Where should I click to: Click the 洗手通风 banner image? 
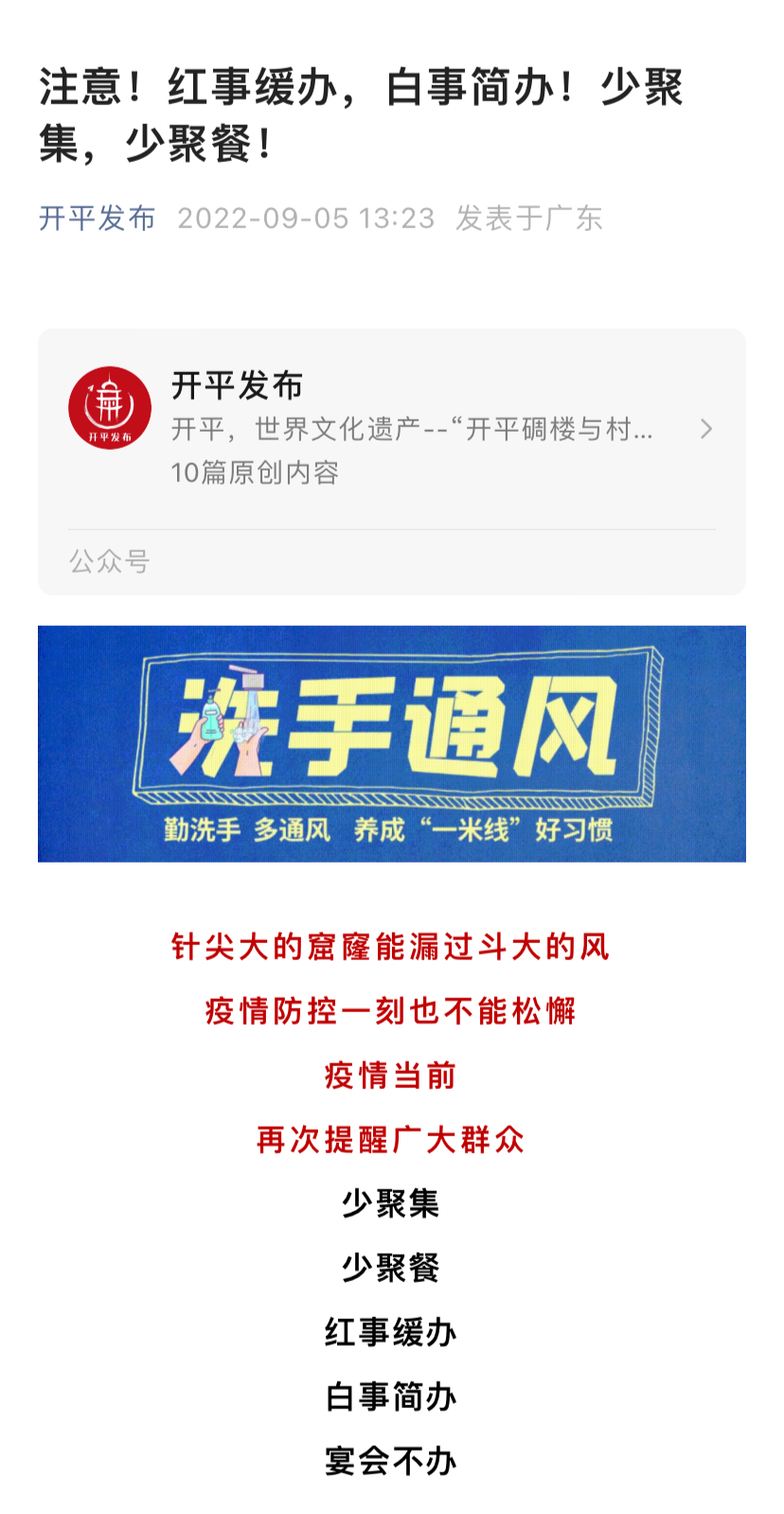392,741
